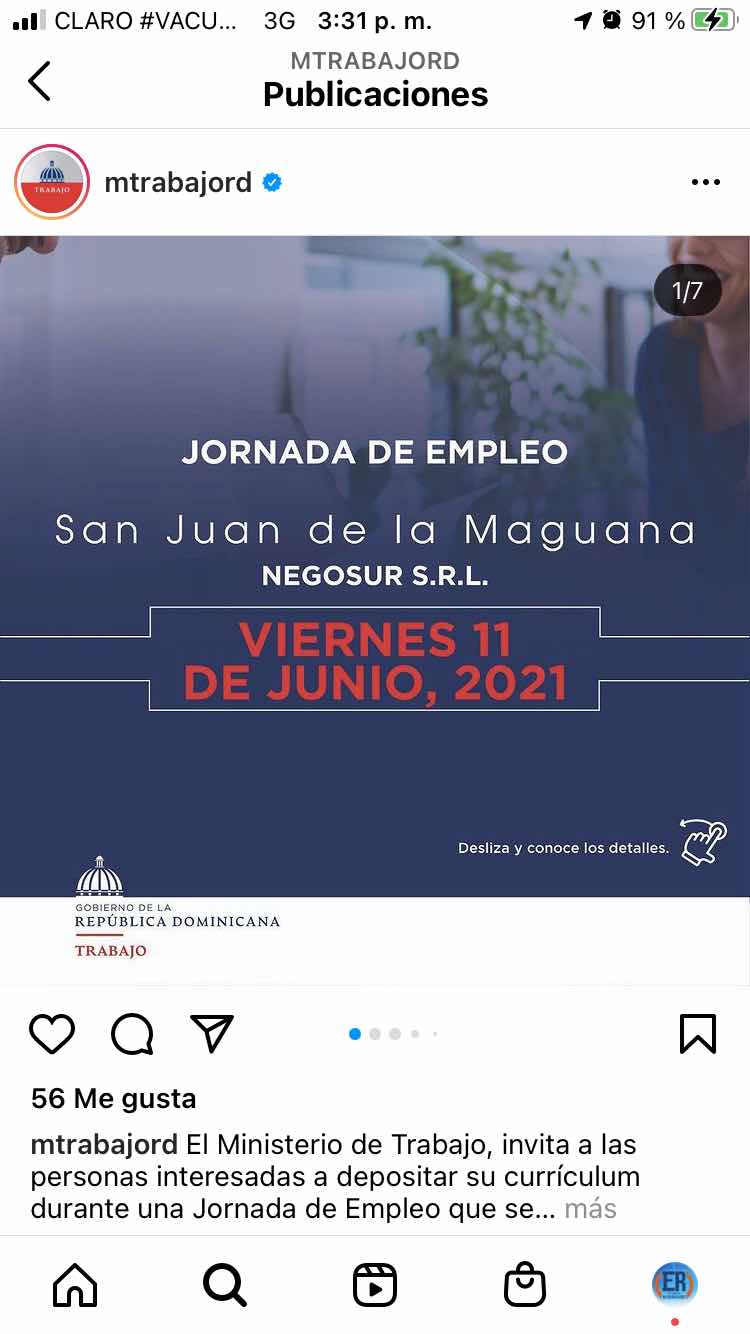Image resolution: width=750 pixels, height=1334 pixels.
Task: Comment on the Jornada de Empleo post
Action: click(132, 1034)
